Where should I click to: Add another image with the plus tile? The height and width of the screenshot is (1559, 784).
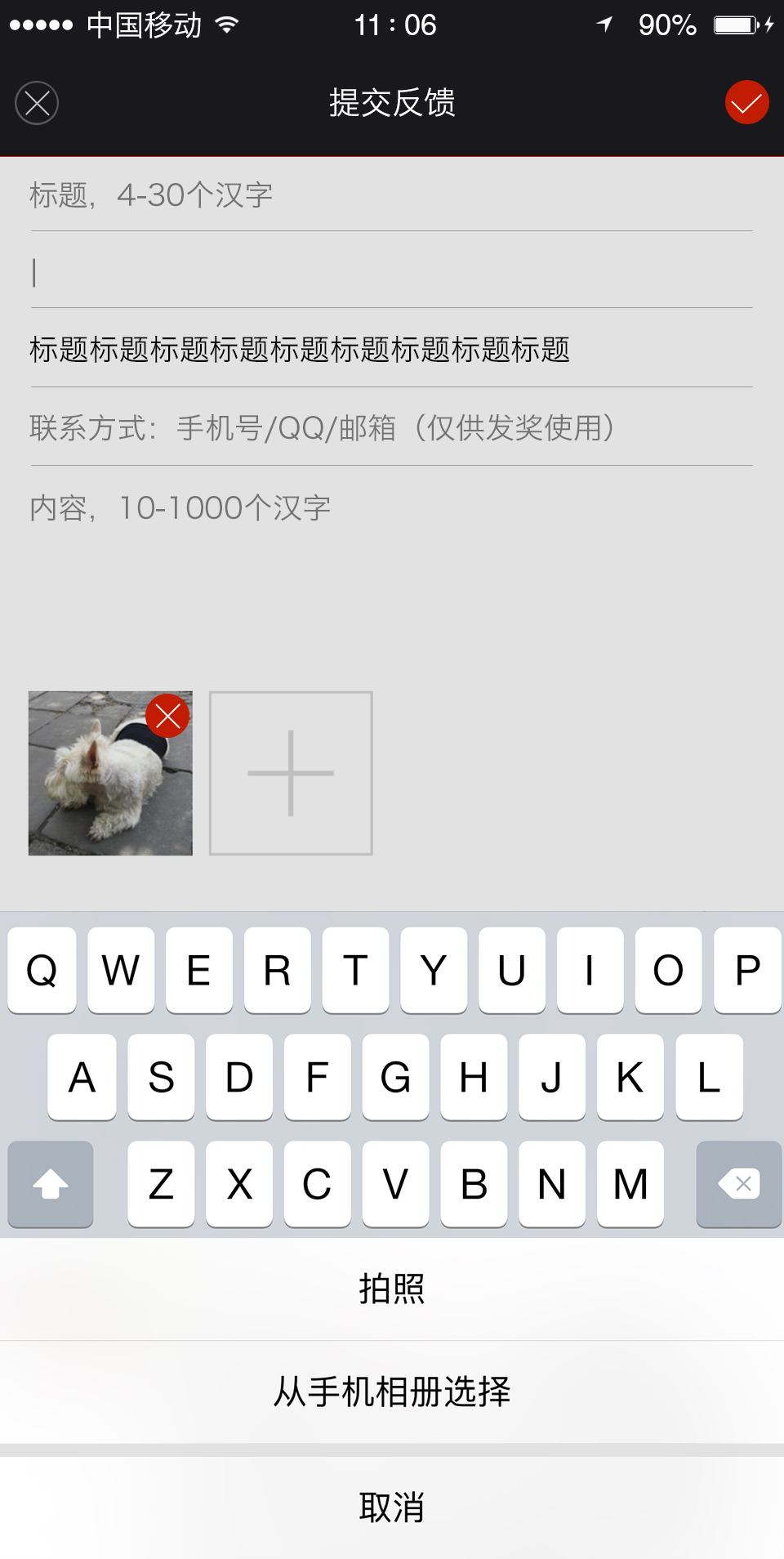pos(291,773)
